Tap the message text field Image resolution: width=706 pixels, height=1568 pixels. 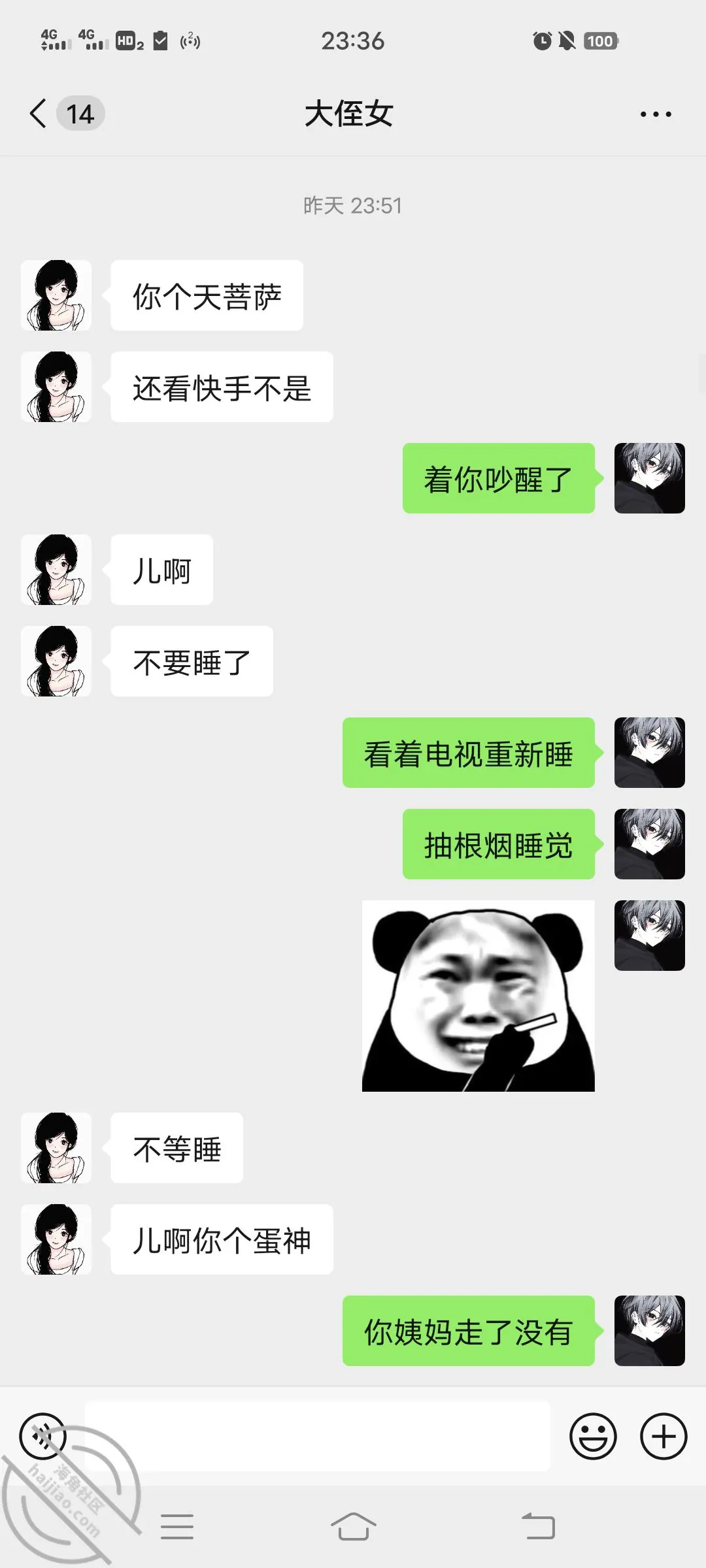pos(318,1436)
